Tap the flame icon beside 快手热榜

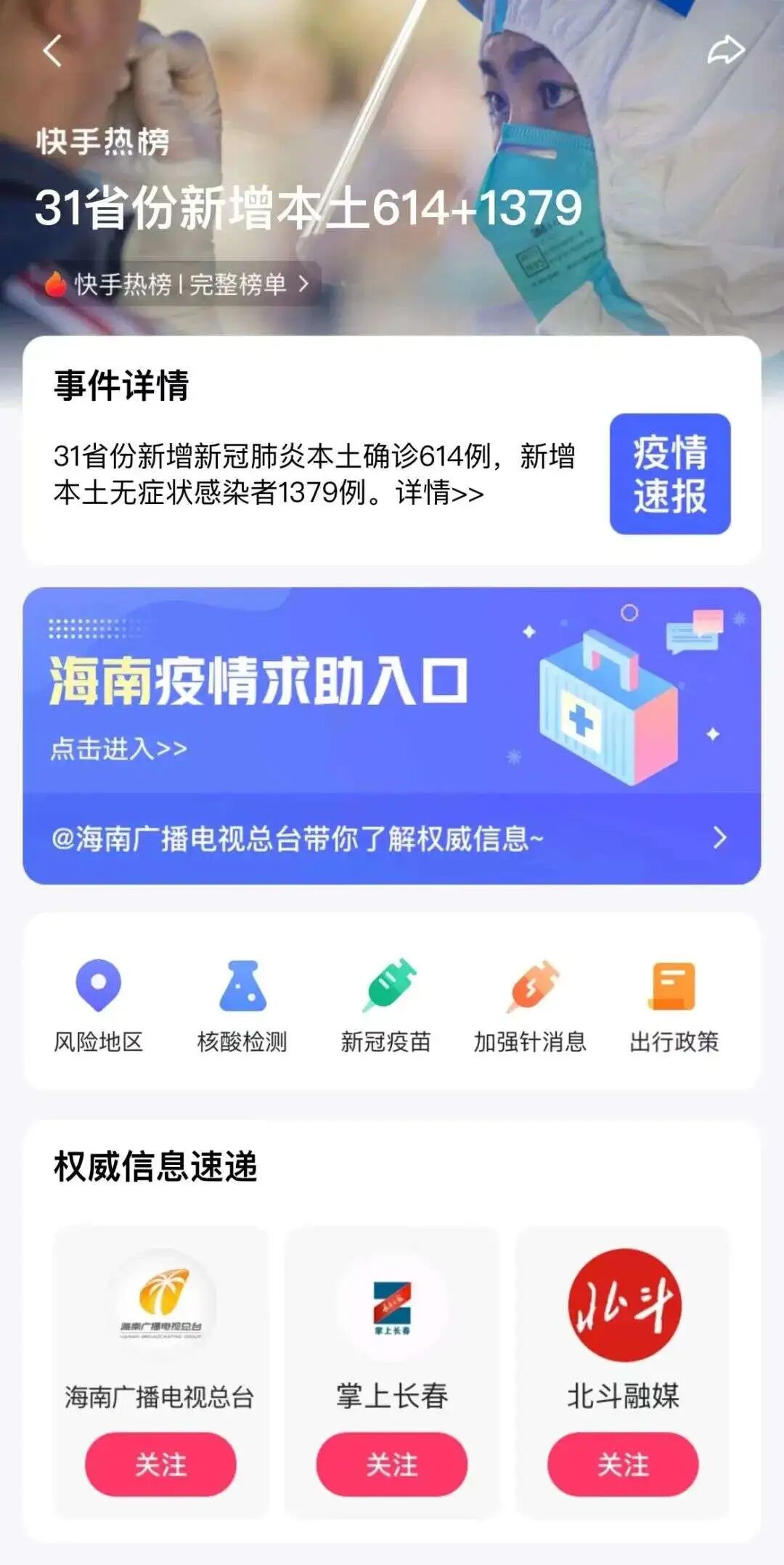coord(58,284)
